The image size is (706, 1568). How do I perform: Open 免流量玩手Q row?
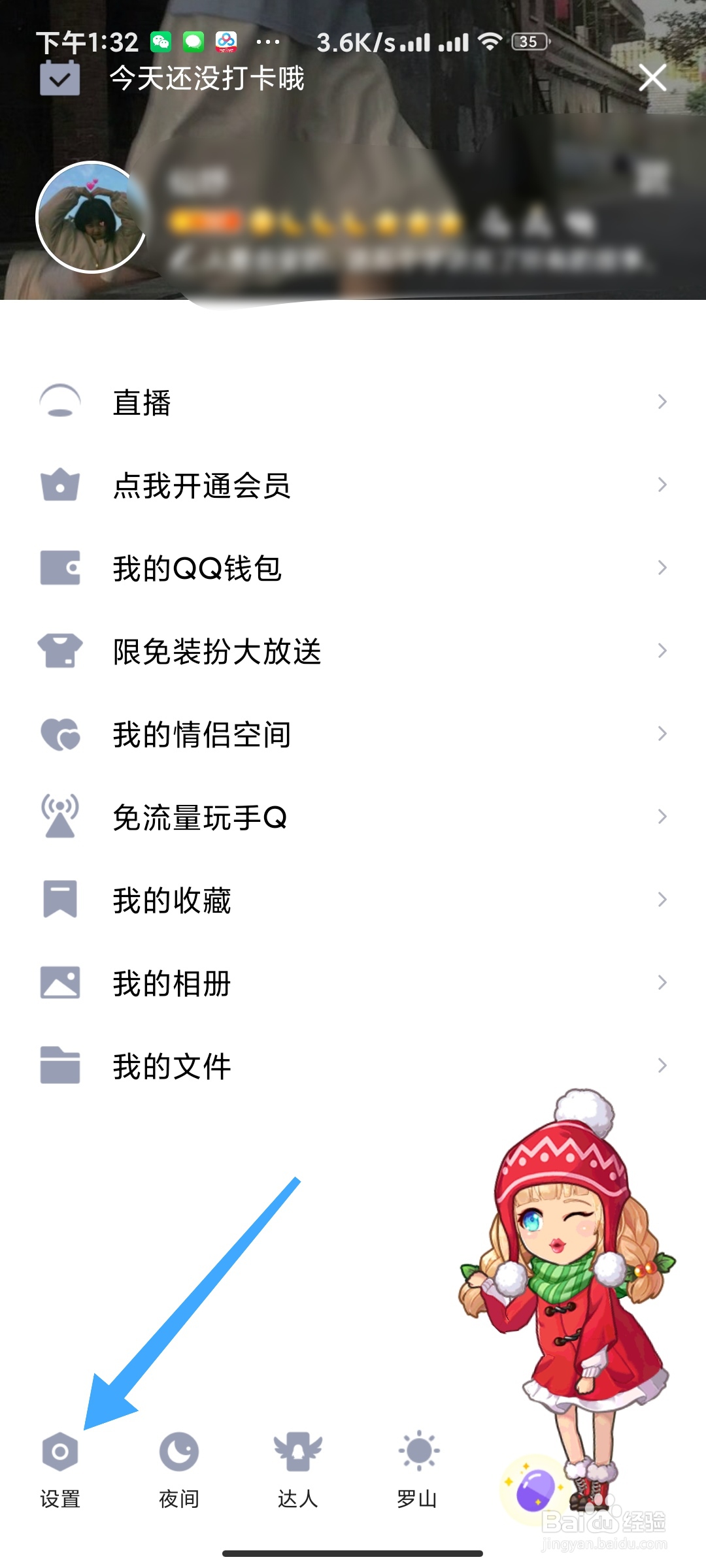tap(353, 817)
